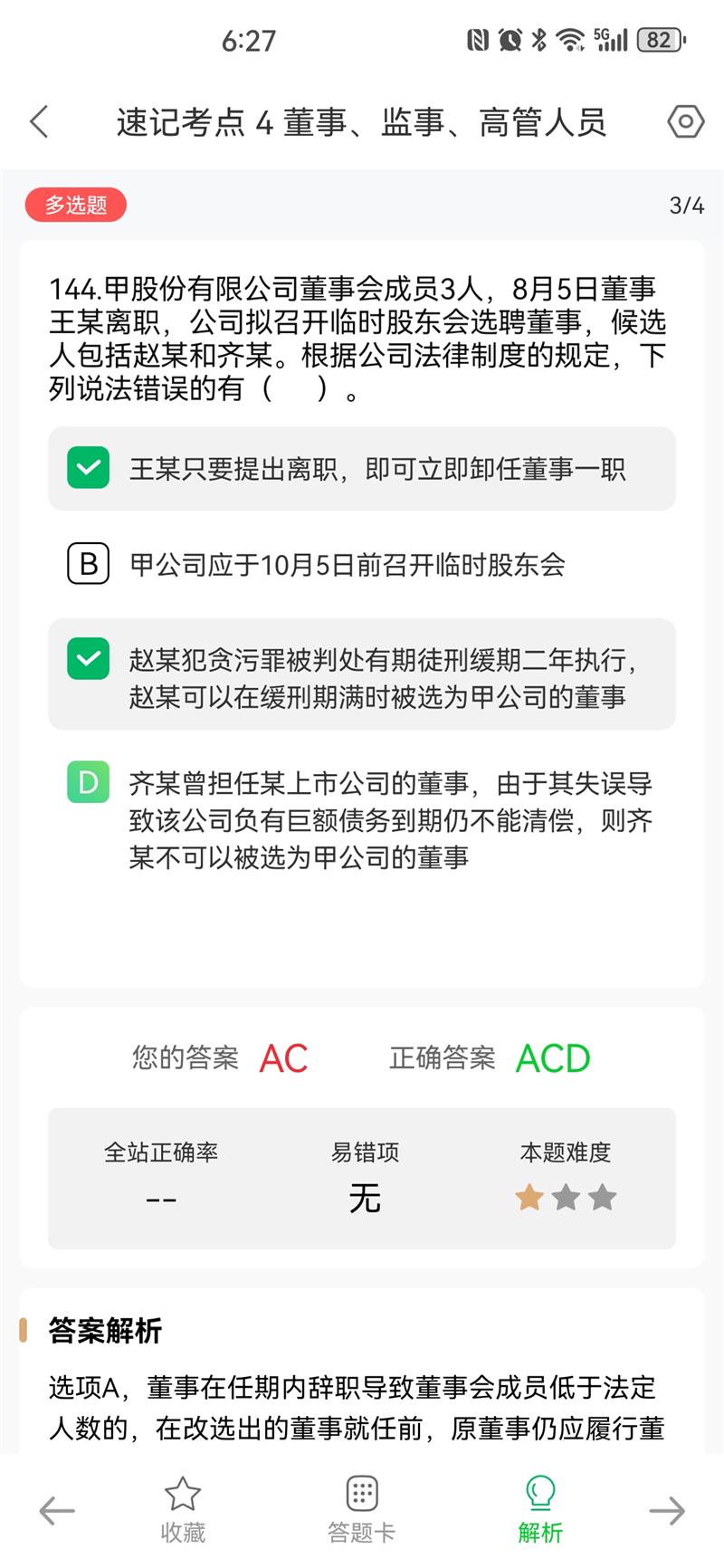Select option D about 齐某 上市公司董事
This screenshot has height=1568, width=724.
click(x=362, y=820)
